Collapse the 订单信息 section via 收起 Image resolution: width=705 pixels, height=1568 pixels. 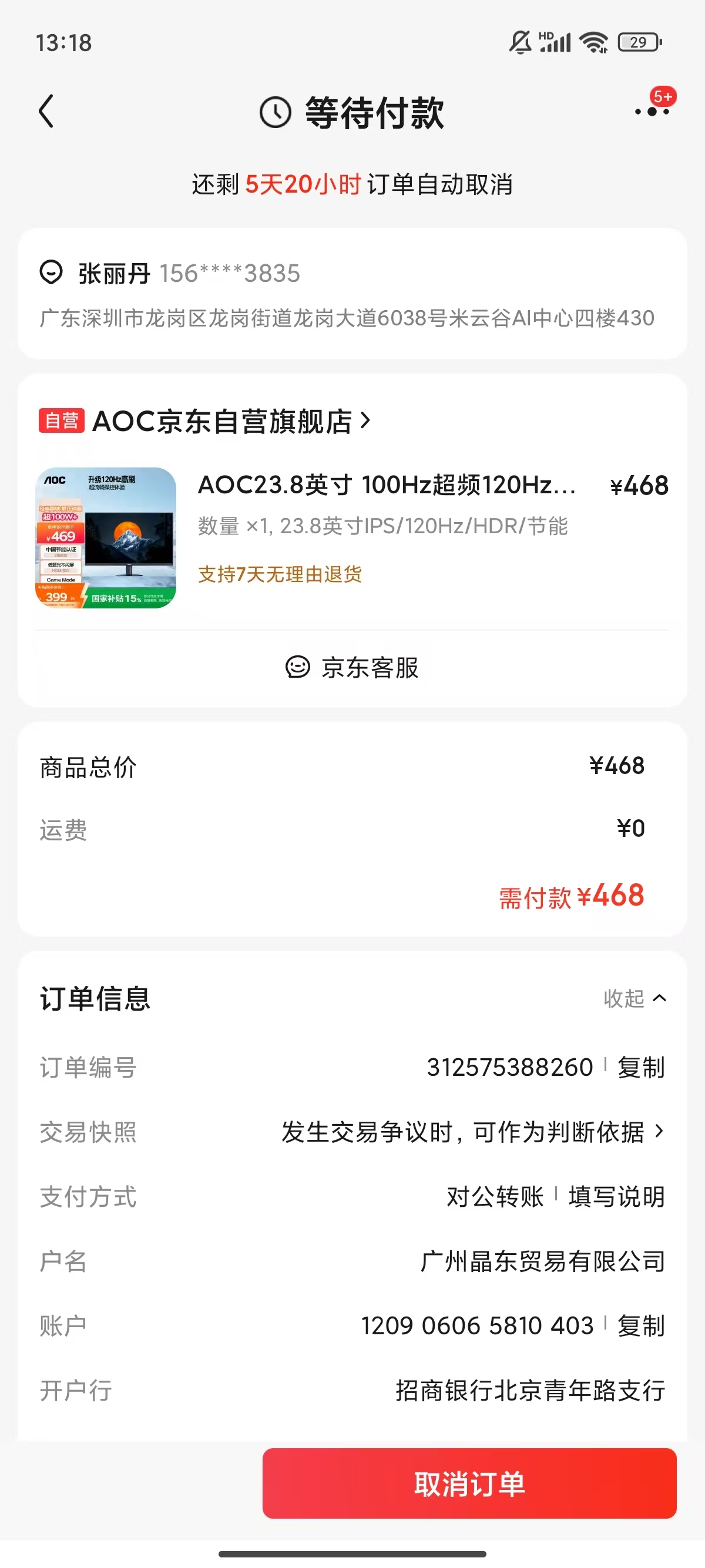(x=635, y=998)
